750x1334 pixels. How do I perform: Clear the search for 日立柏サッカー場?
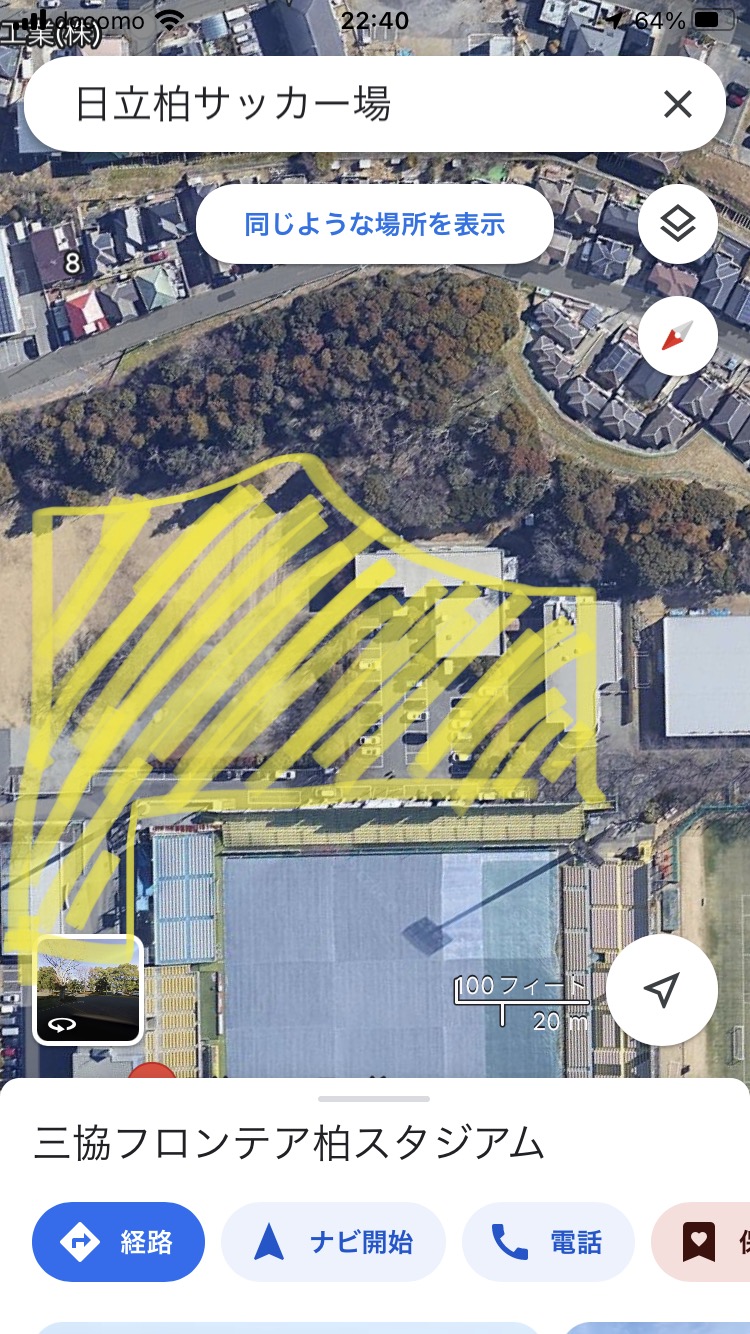678,104
